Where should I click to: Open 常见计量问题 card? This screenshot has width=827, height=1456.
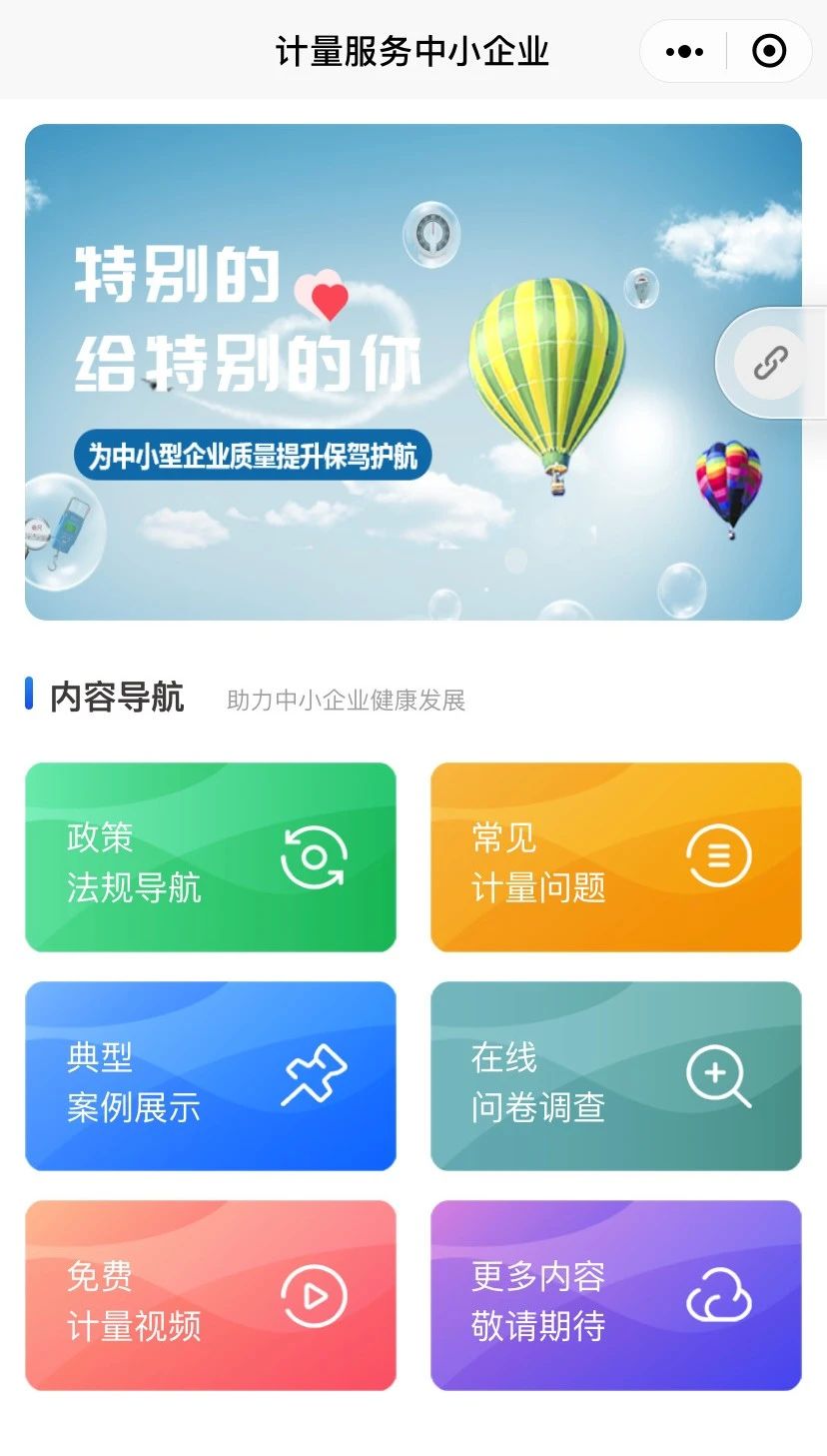616,857
